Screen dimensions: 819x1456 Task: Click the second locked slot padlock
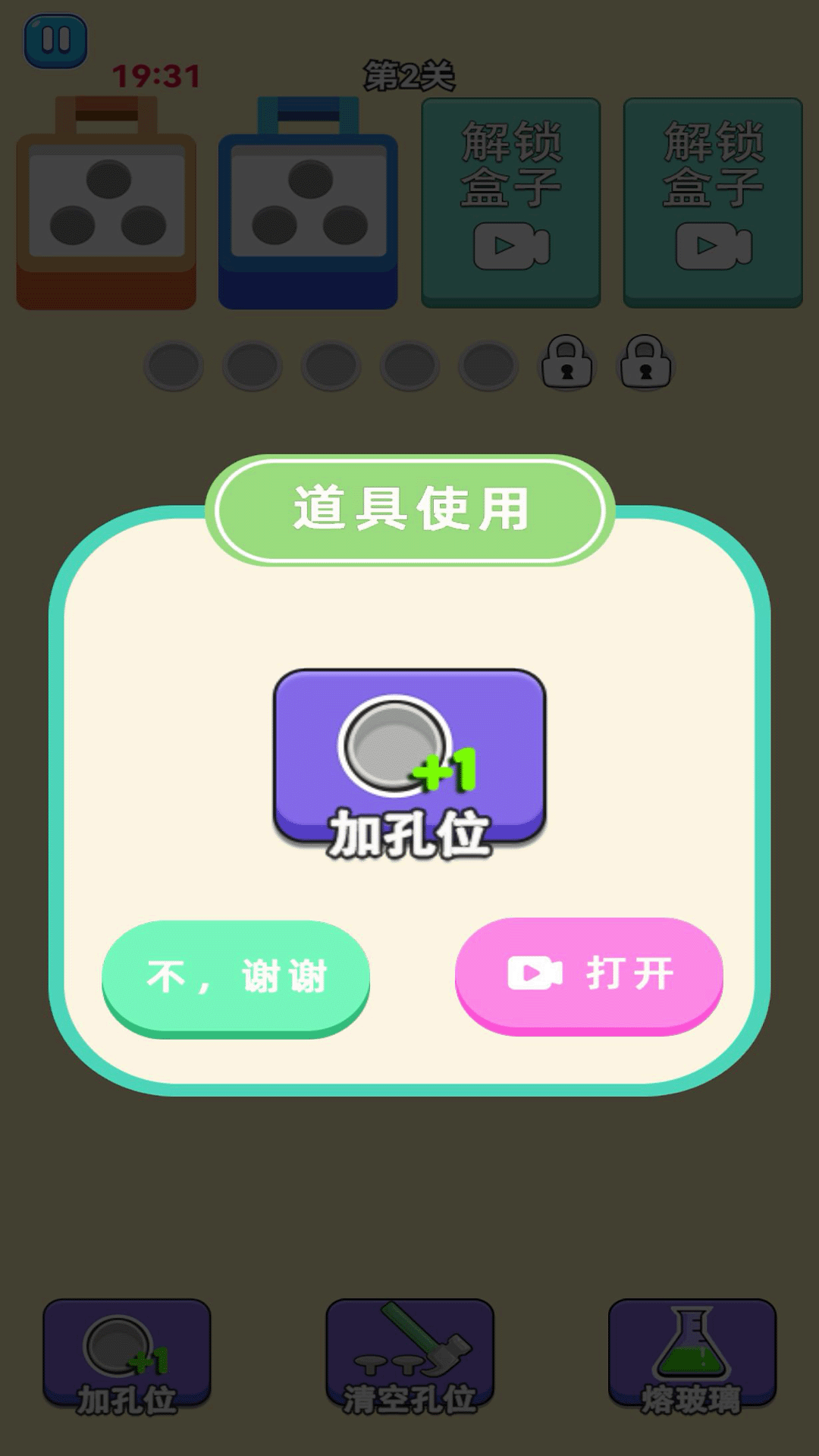coord(645,365)
